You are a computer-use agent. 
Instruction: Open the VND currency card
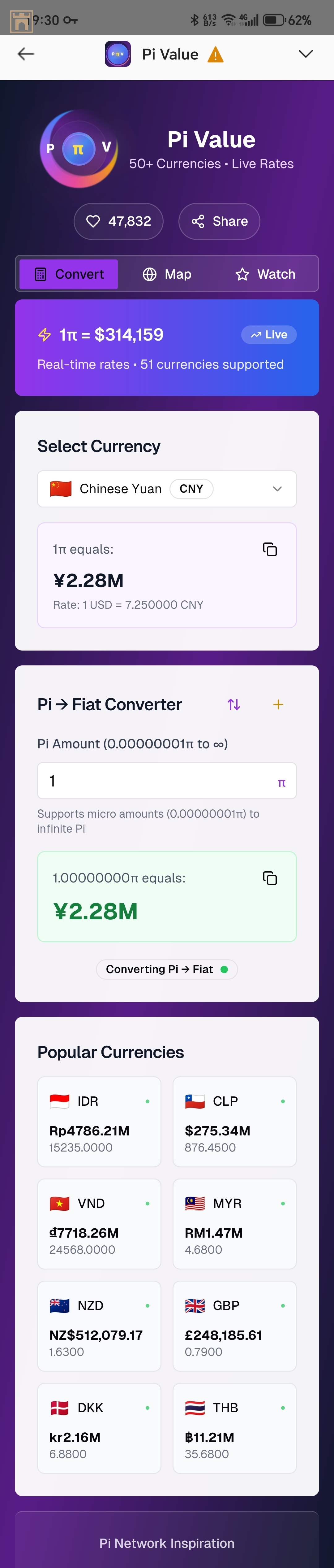click(x=99, y=1223)
